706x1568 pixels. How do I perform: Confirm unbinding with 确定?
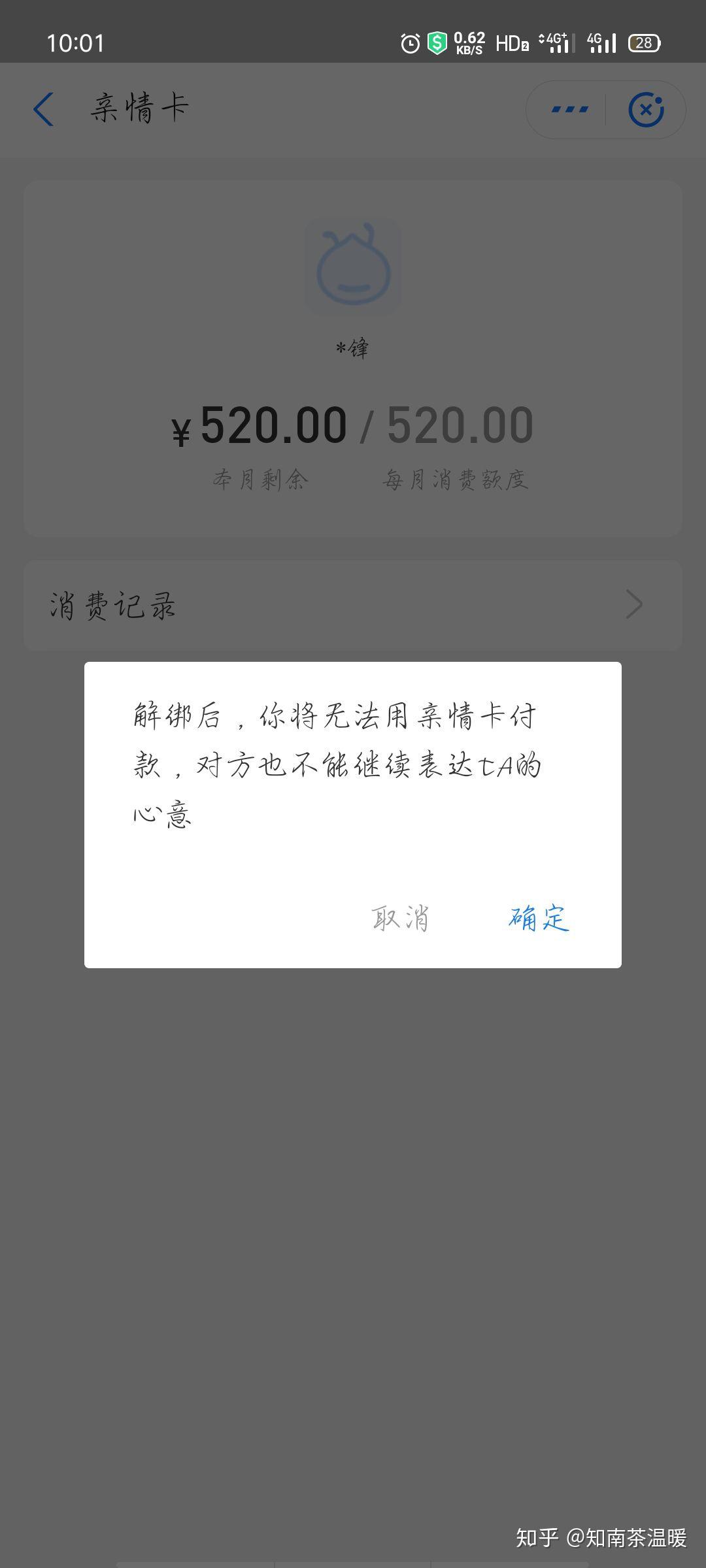pyautogui.click(x=539, y=918)
